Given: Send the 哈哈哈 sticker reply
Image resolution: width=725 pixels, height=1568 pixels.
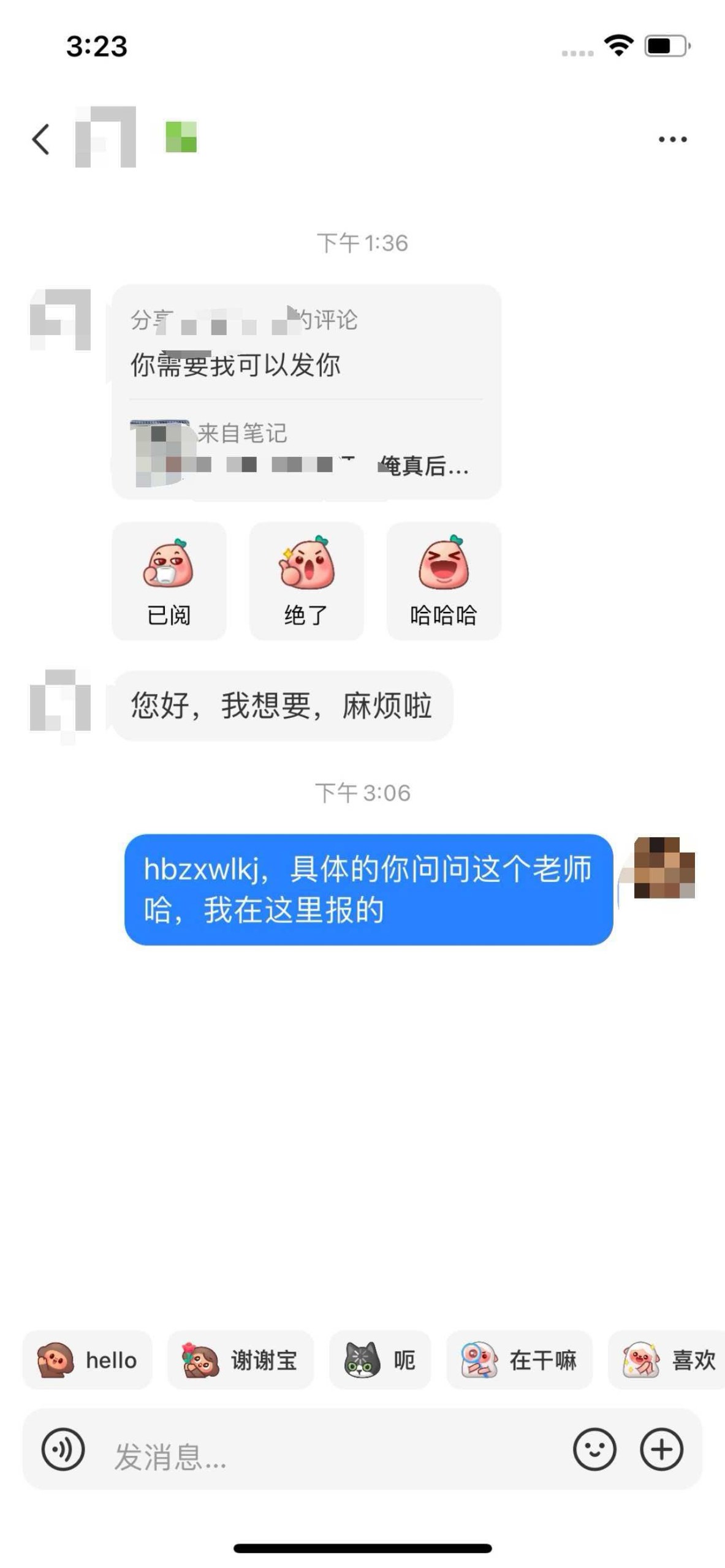Looking at the screenshot, I should coord(444,581).
